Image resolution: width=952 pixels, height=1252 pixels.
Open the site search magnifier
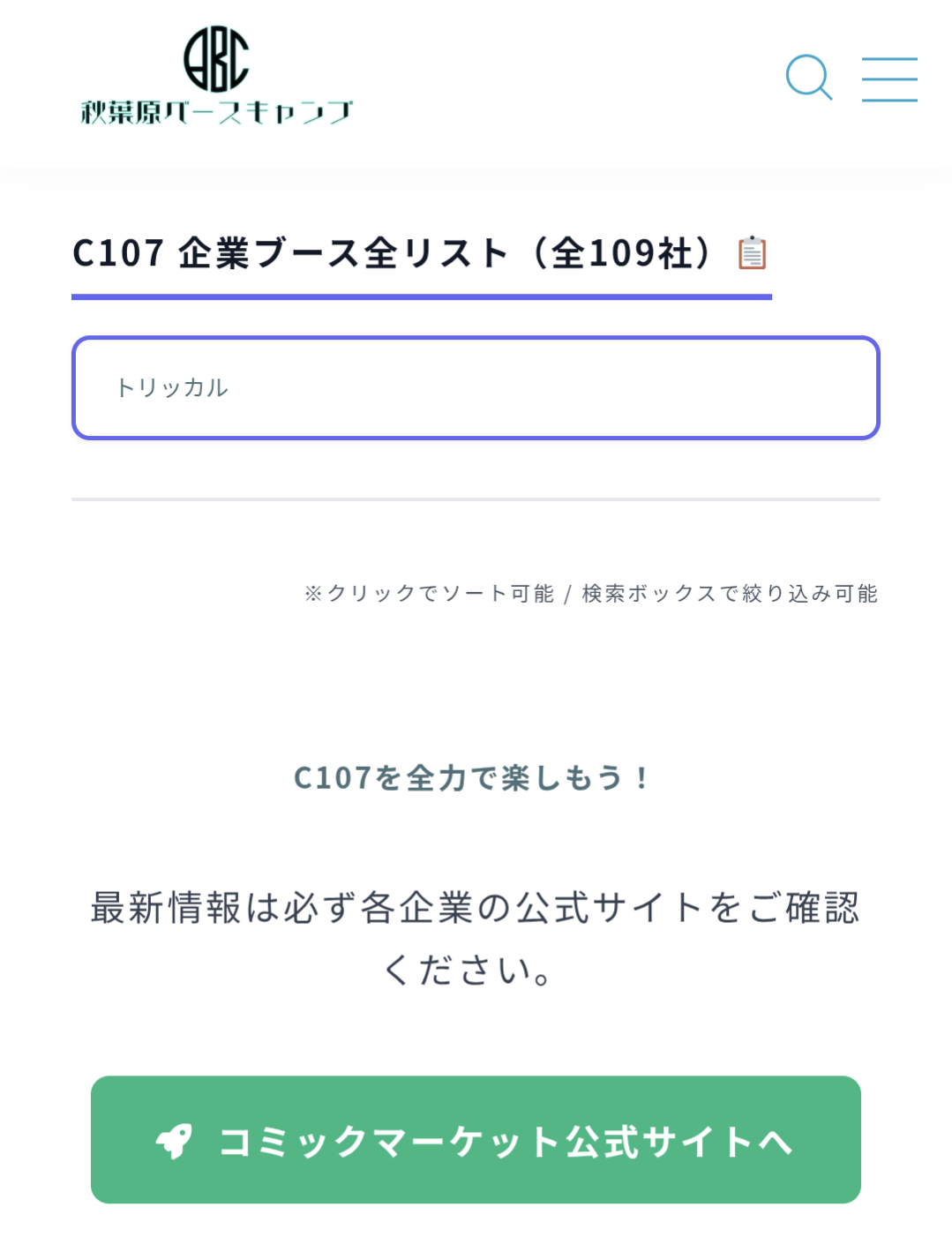809,78
